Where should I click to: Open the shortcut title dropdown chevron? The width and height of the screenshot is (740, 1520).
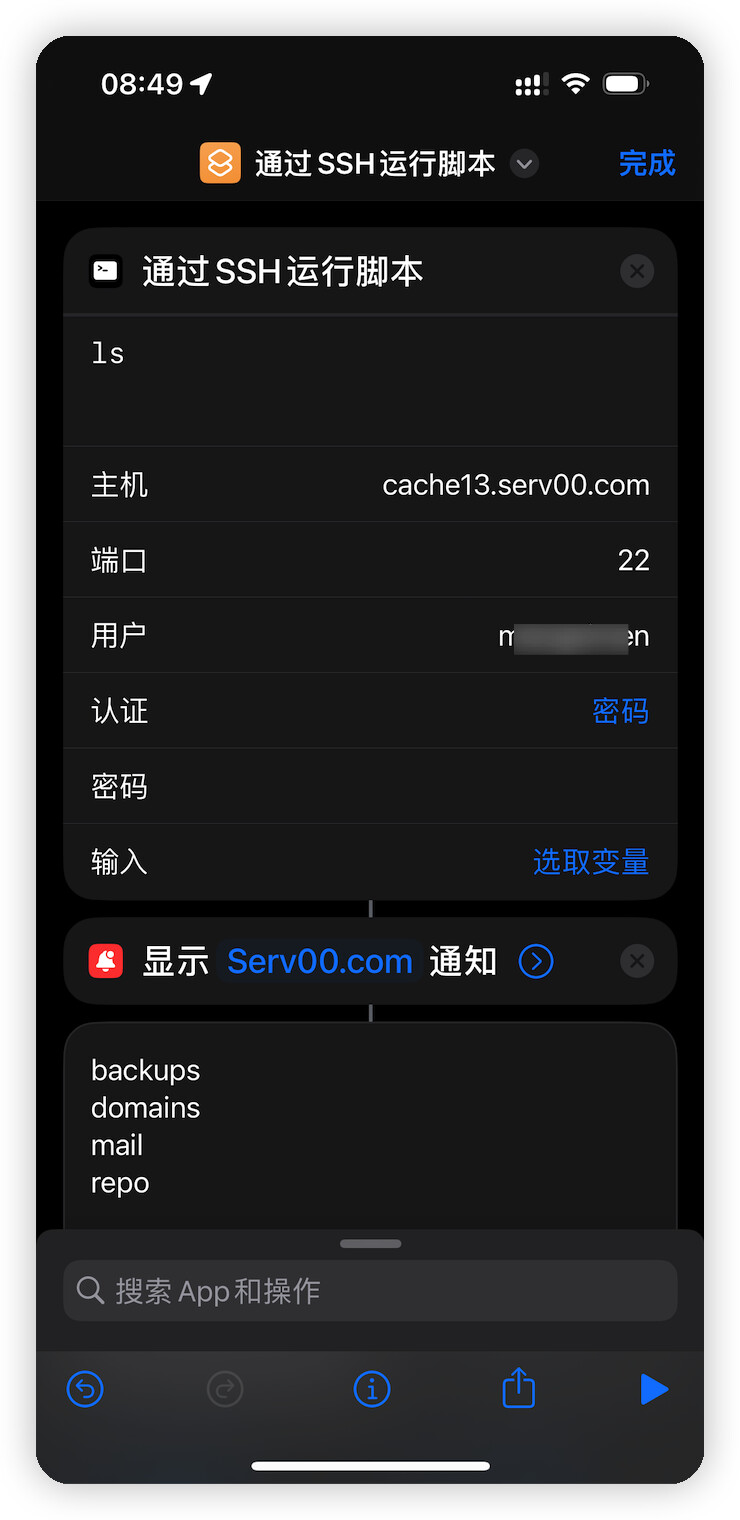525,164
